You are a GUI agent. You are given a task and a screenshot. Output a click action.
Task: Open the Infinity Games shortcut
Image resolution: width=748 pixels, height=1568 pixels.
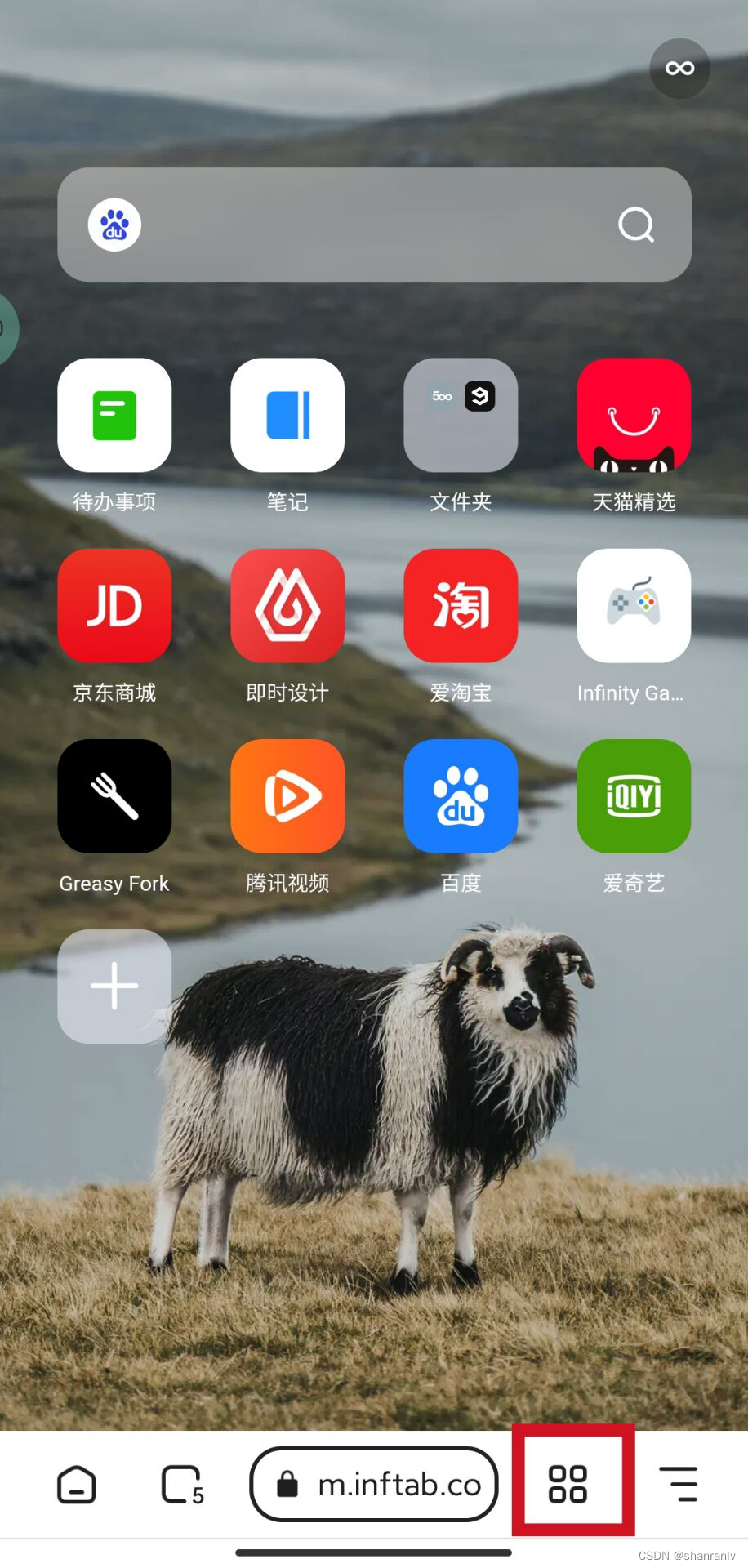click(x=634, y=605)
